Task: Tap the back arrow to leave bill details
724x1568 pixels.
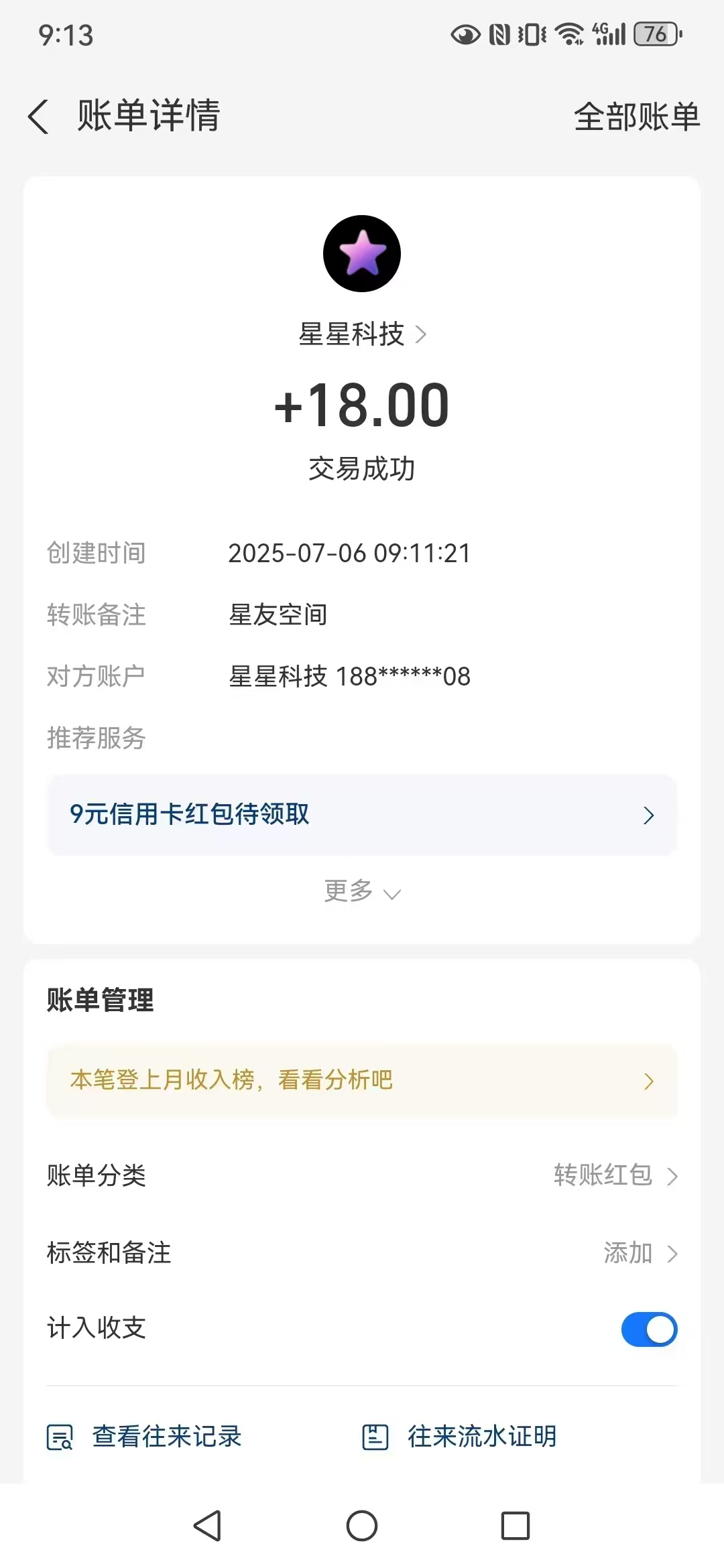Action: click(x=38, y=116)
